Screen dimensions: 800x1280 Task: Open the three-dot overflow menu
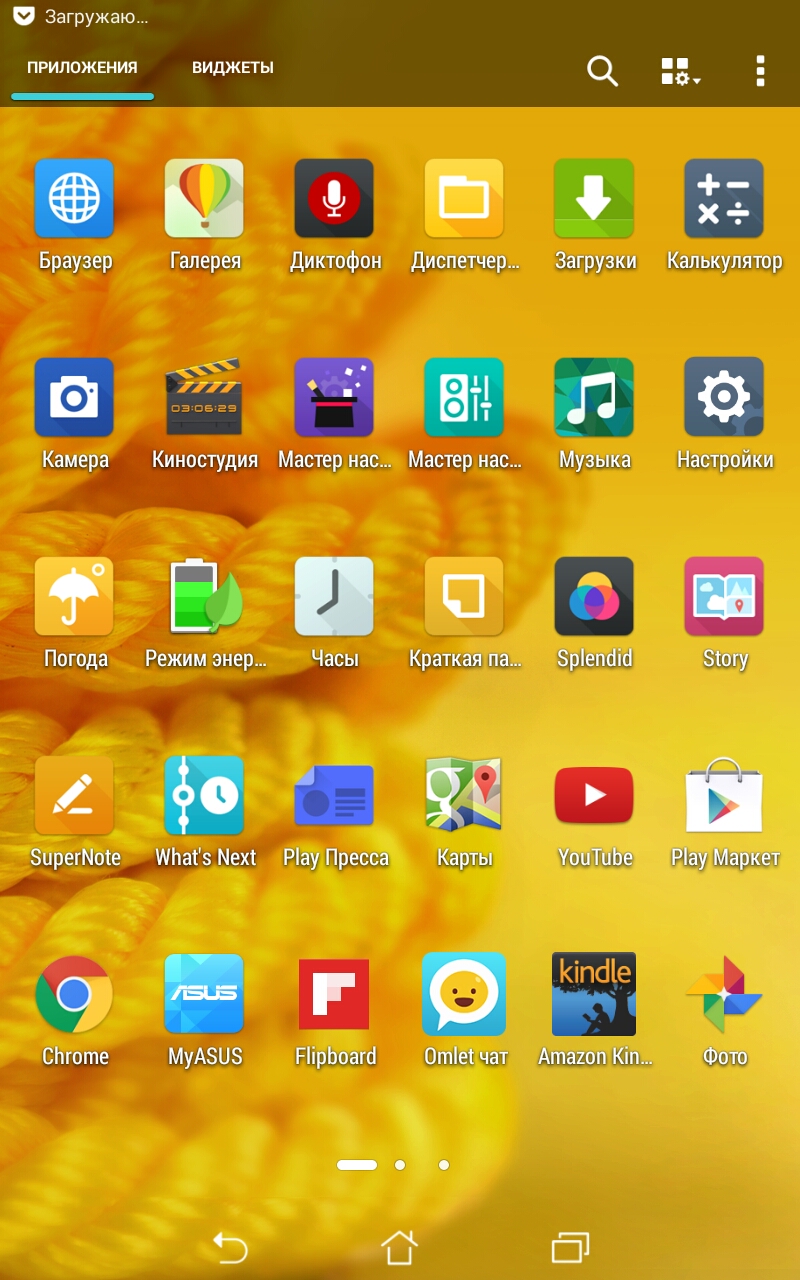click(x=760, y=71)
